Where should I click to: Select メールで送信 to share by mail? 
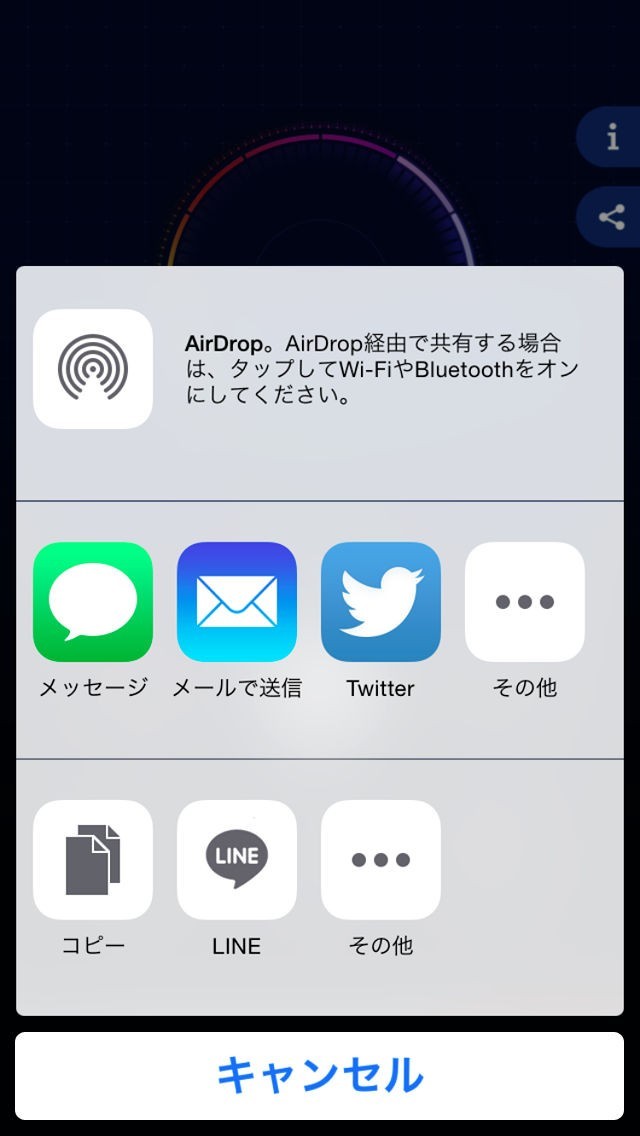[x=237, y=602]
